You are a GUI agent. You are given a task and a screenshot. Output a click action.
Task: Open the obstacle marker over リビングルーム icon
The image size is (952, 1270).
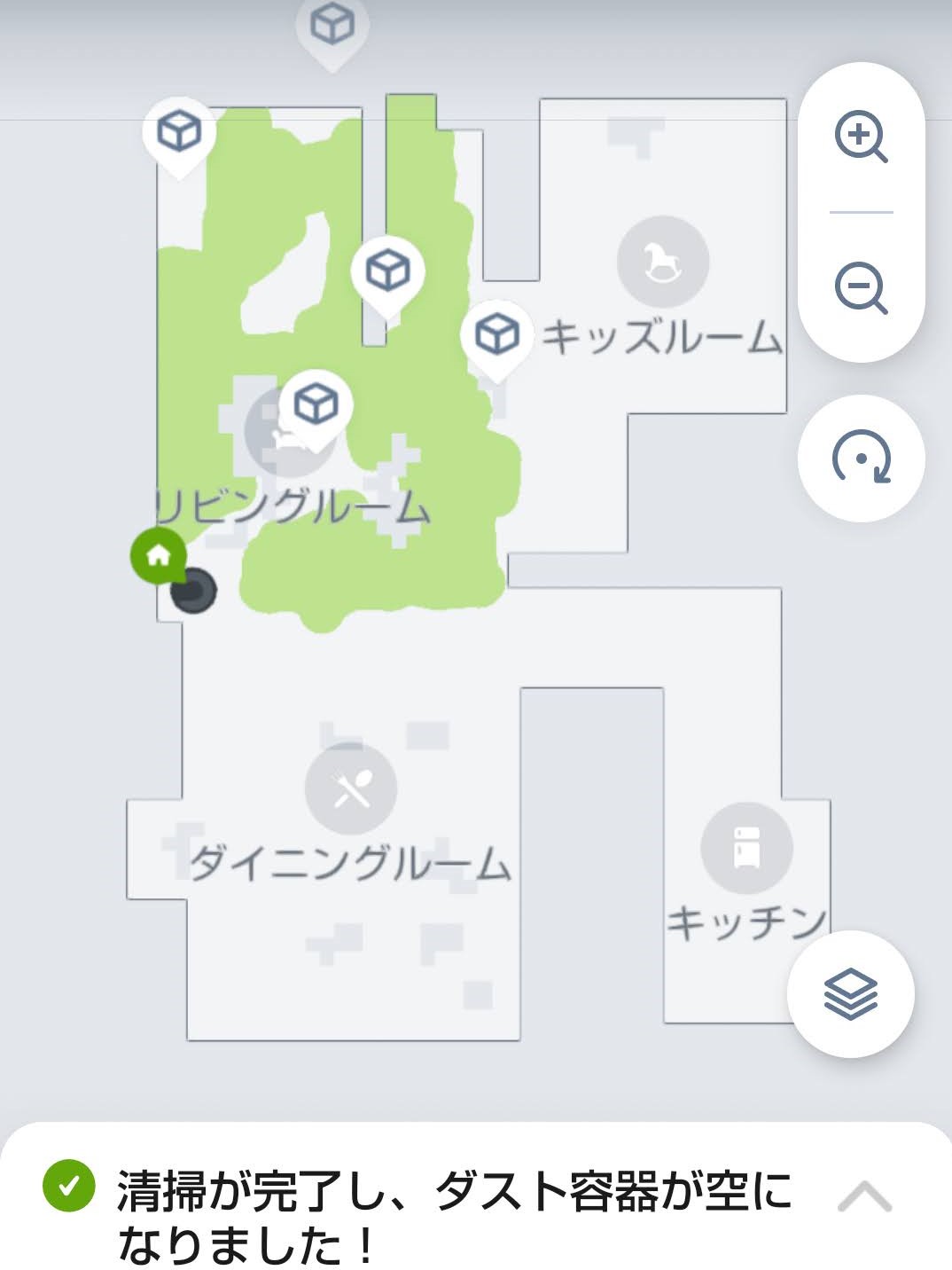(316, 405)
